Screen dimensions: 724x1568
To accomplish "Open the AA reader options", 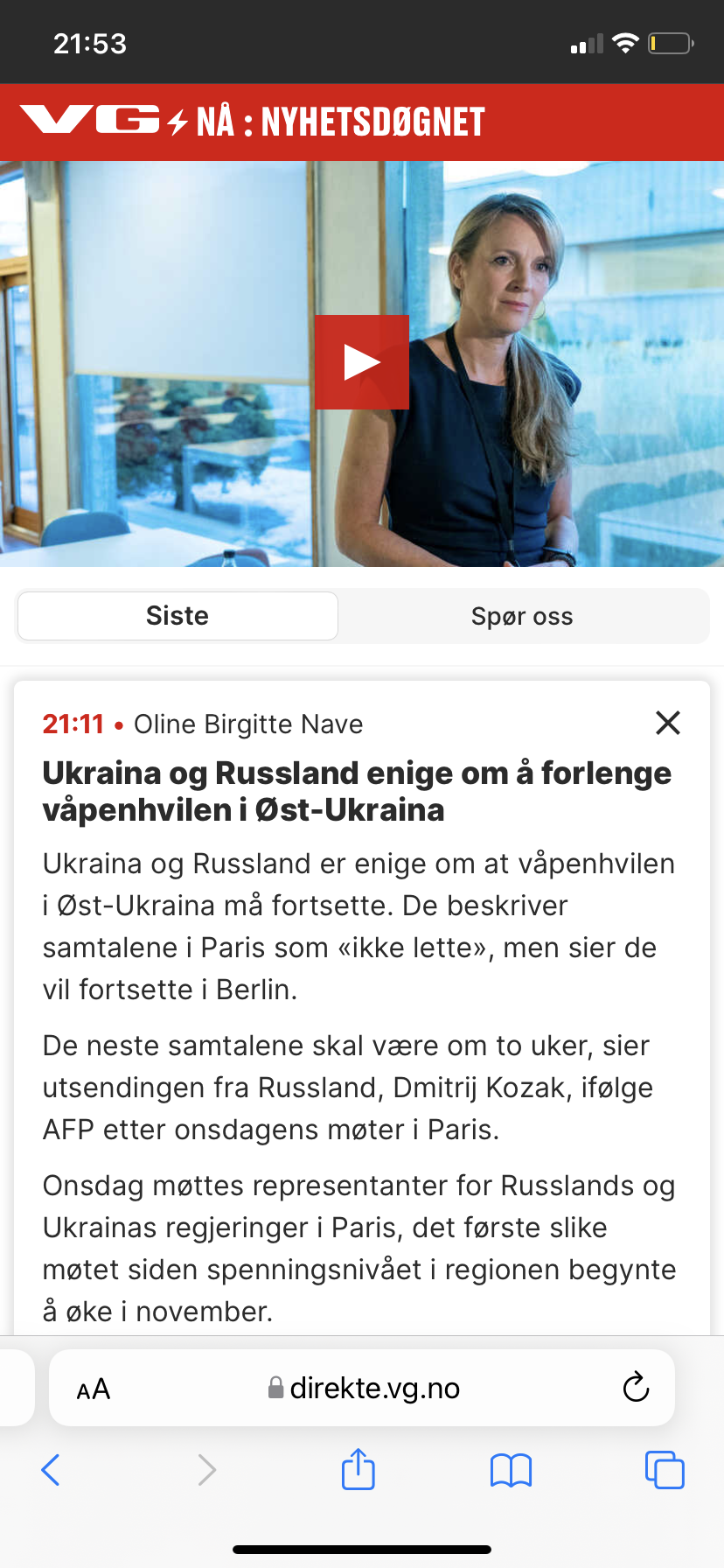I will pos(94,1389).
